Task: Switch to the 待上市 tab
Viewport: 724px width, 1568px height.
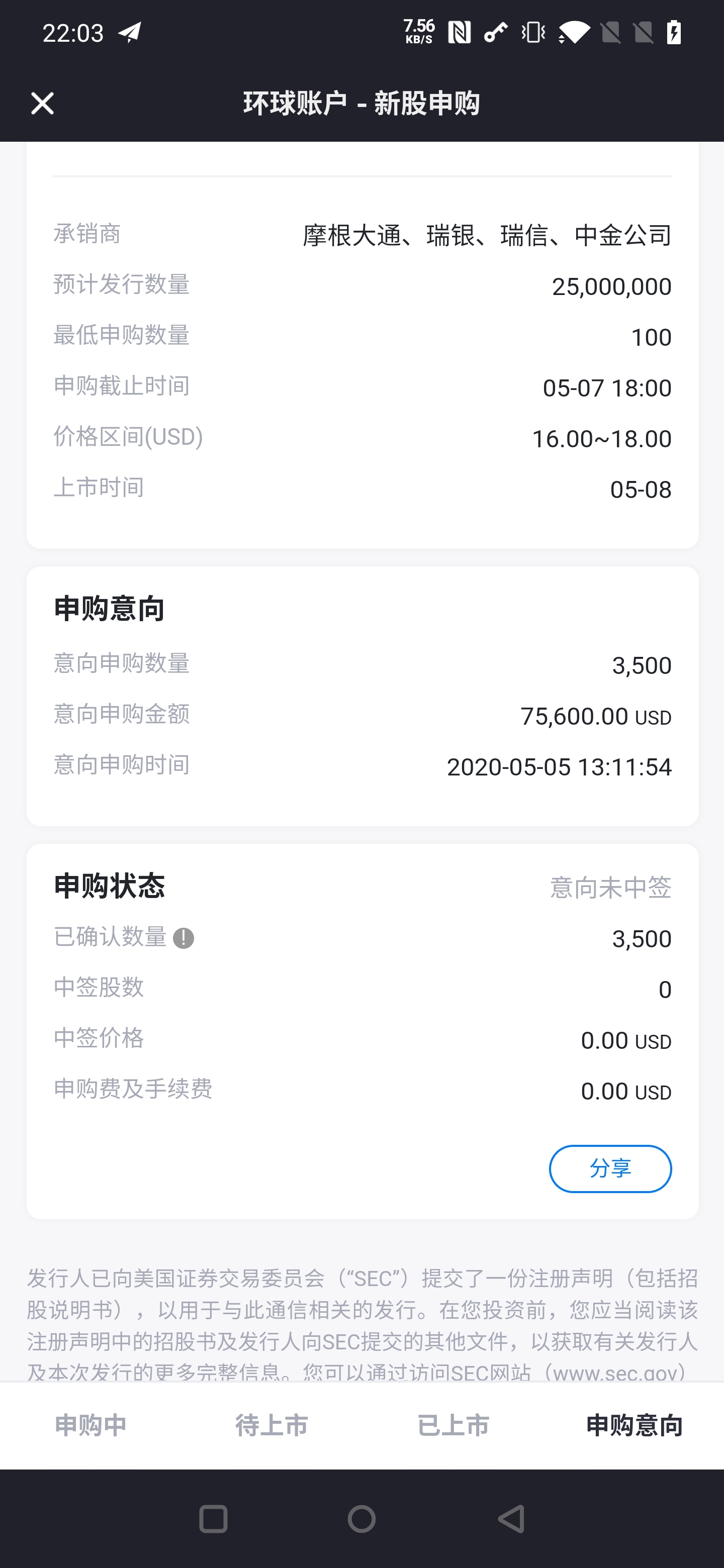Action: point(271,1425)
